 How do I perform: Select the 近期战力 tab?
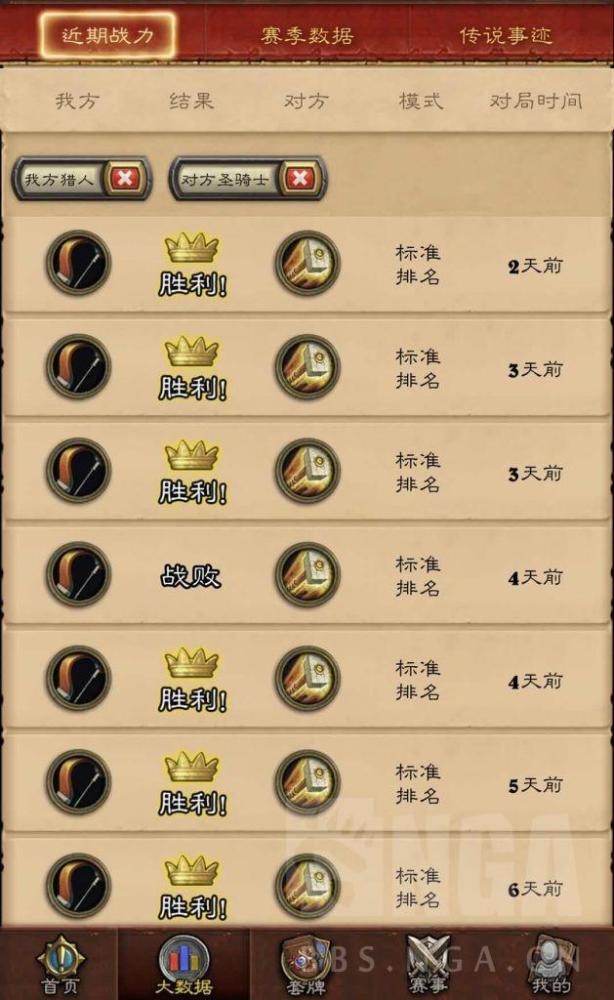coord(108,36)
